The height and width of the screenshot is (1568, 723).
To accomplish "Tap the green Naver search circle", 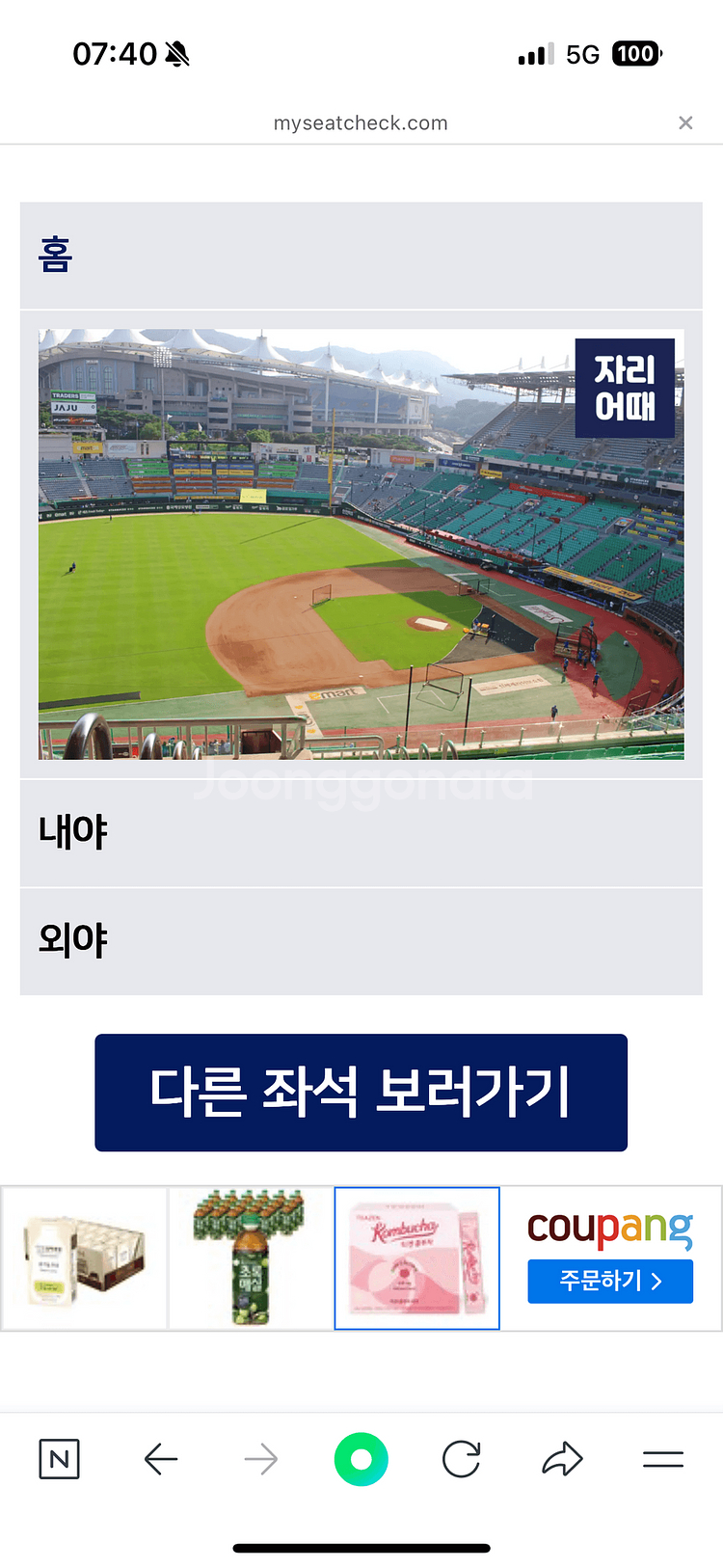I will click(x=361, y=1459).
